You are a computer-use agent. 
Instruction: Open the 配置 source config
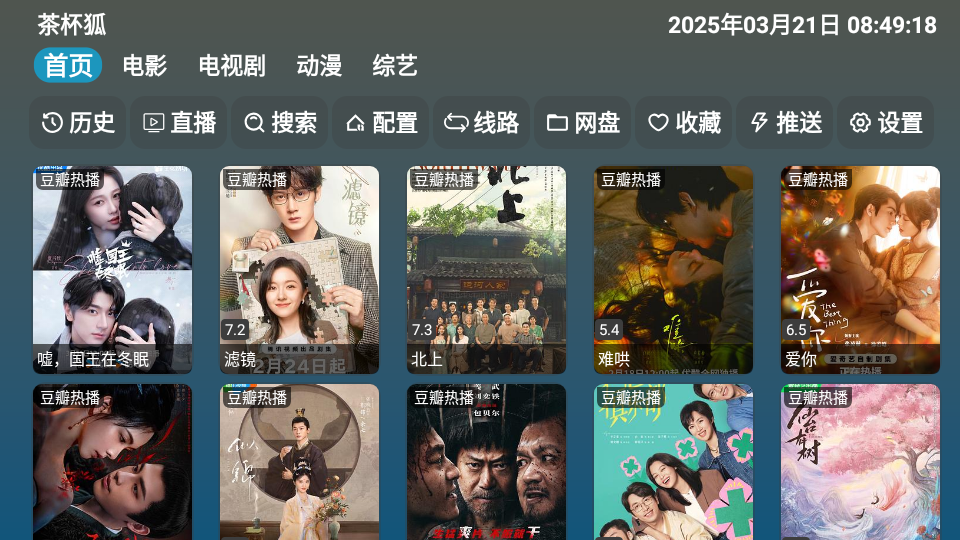point(382,123)
